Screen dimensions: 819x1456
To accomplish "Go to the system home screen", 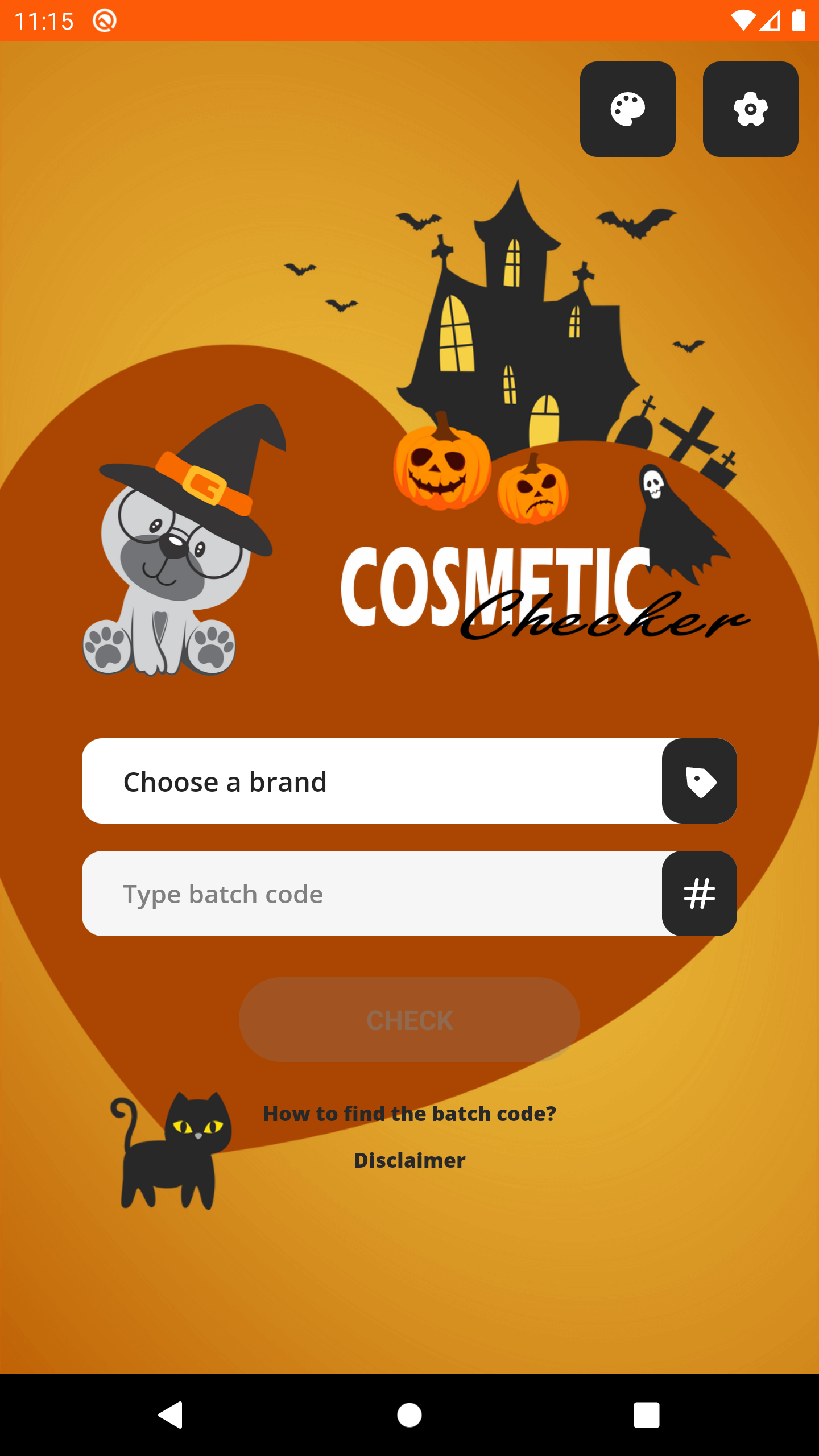I will [409, 1414].
